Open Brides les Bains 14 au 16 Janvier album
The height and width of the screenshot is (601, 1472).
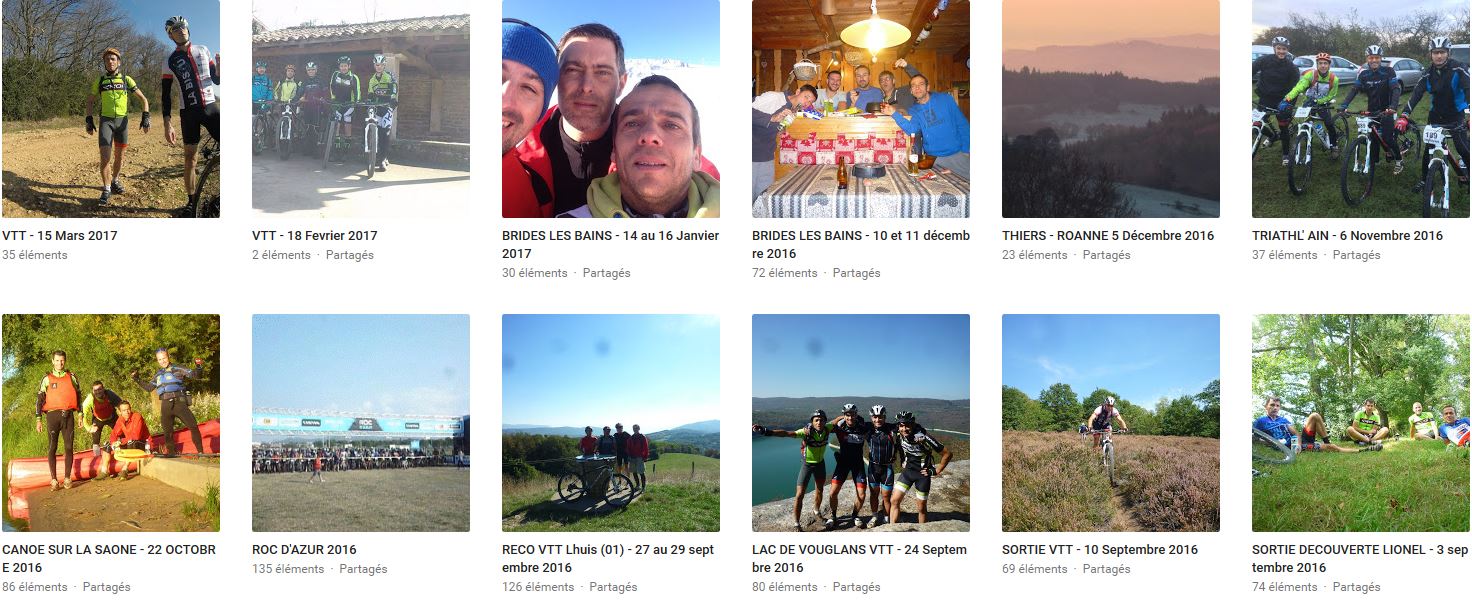coord(610,108)
